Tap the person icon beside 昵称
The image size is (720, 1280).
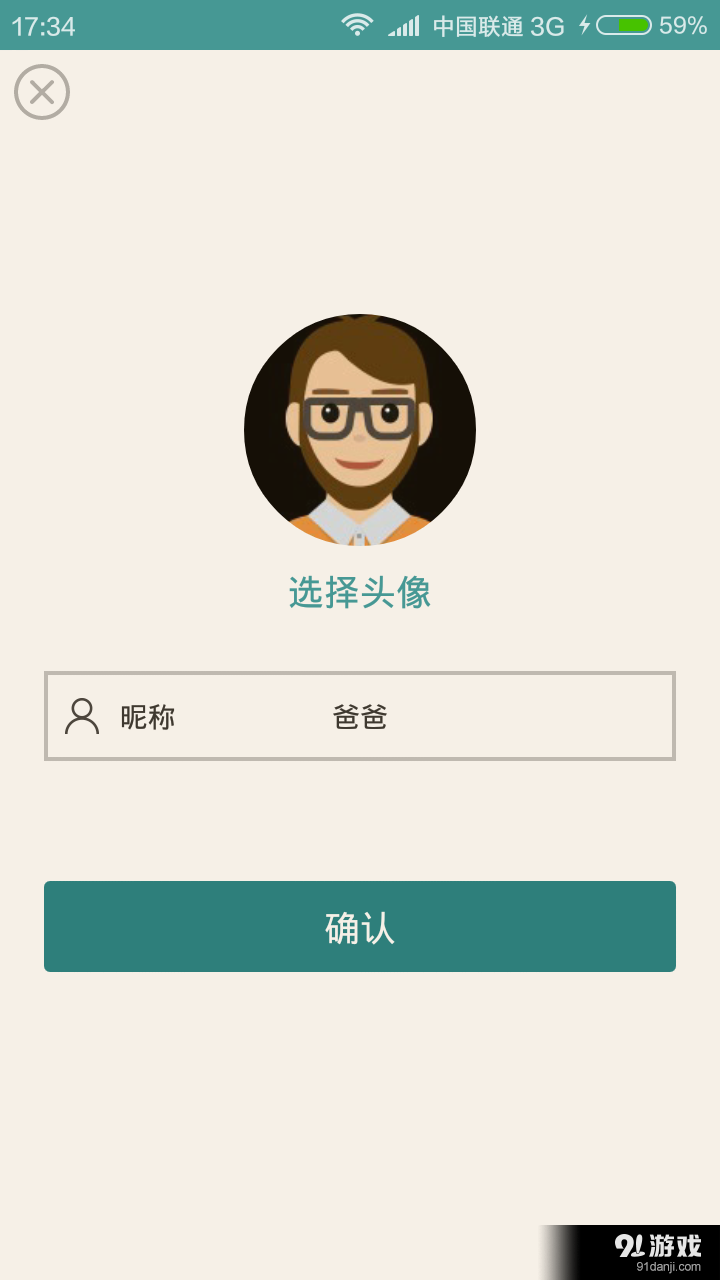click(81, 716)
